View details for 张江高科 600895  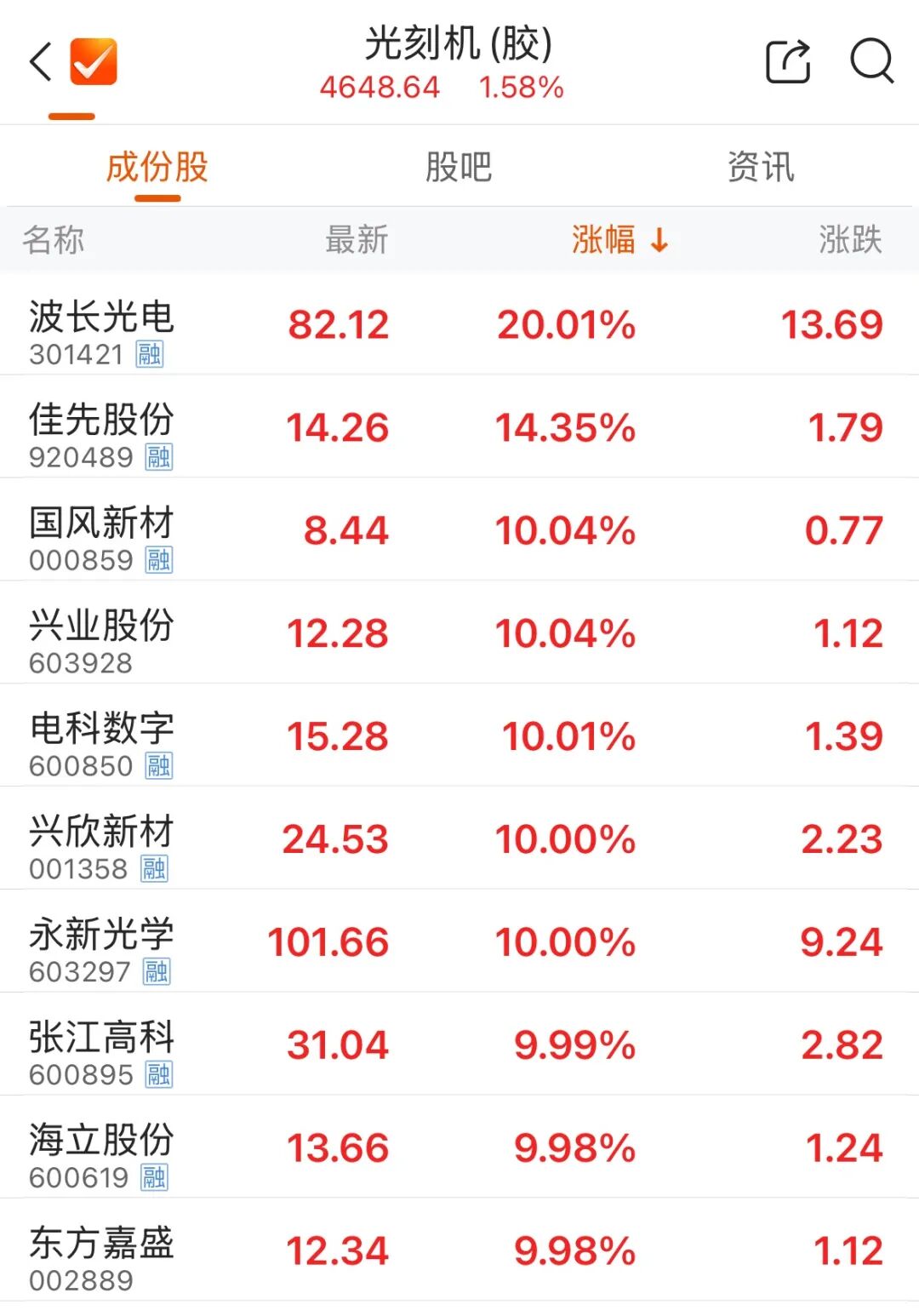[459, 1045]
